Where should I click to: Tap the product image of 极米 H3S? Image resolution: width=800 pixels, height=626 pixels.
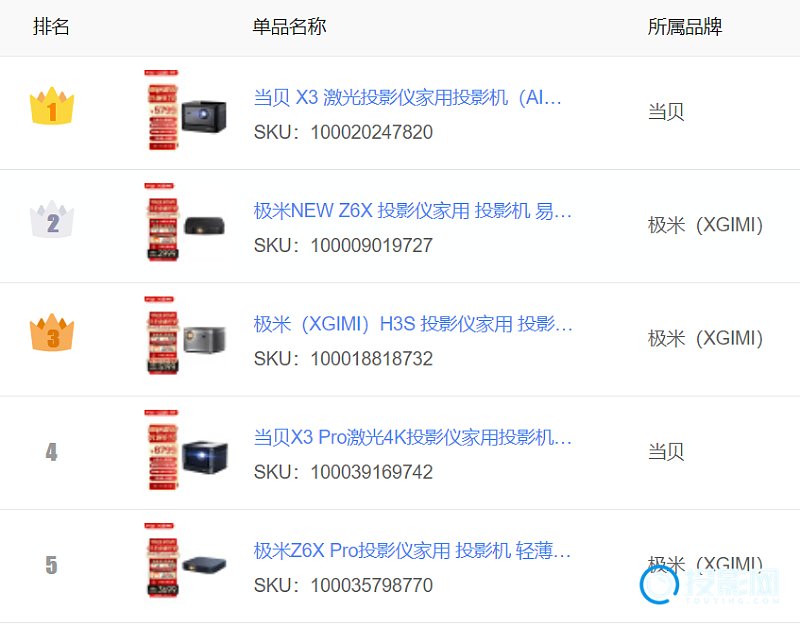tap(186, 337)
